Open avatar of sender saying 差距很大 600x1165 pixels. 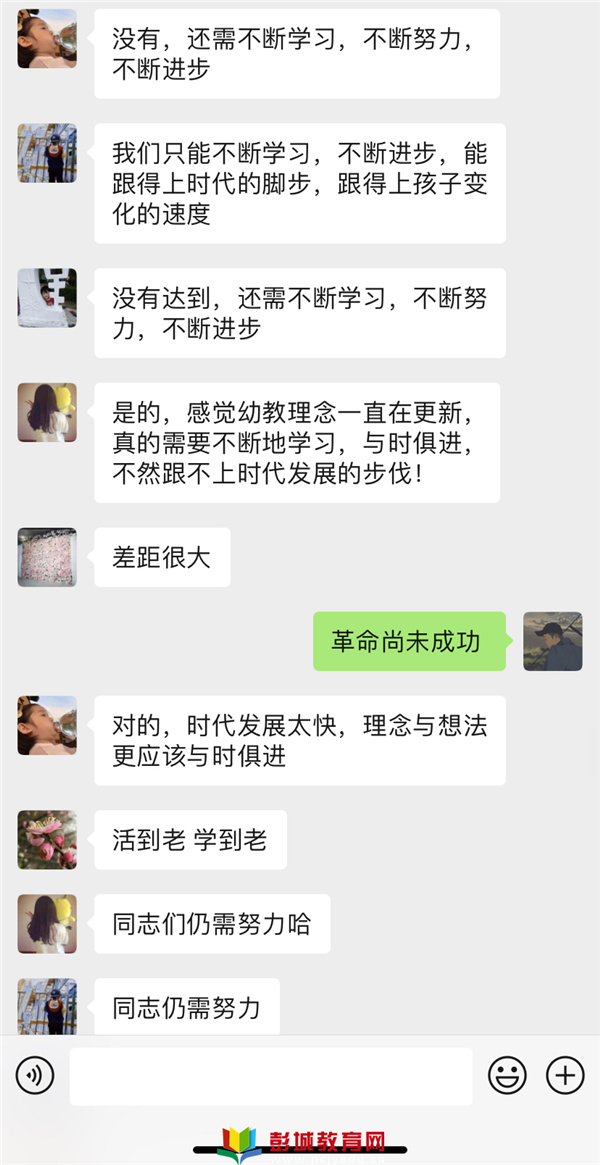[x=47, y=557]
